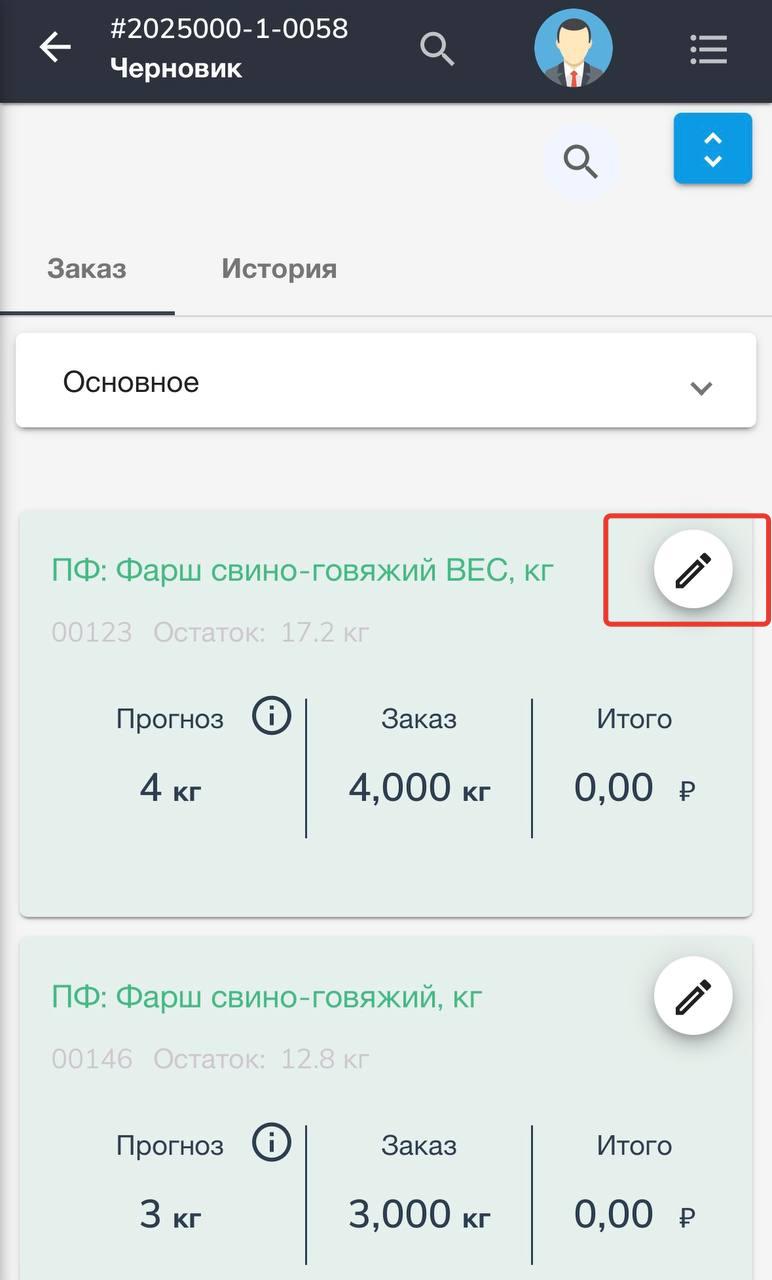Switch to the История tab
Screen dimensions: 772x1280
pos(279,269)
